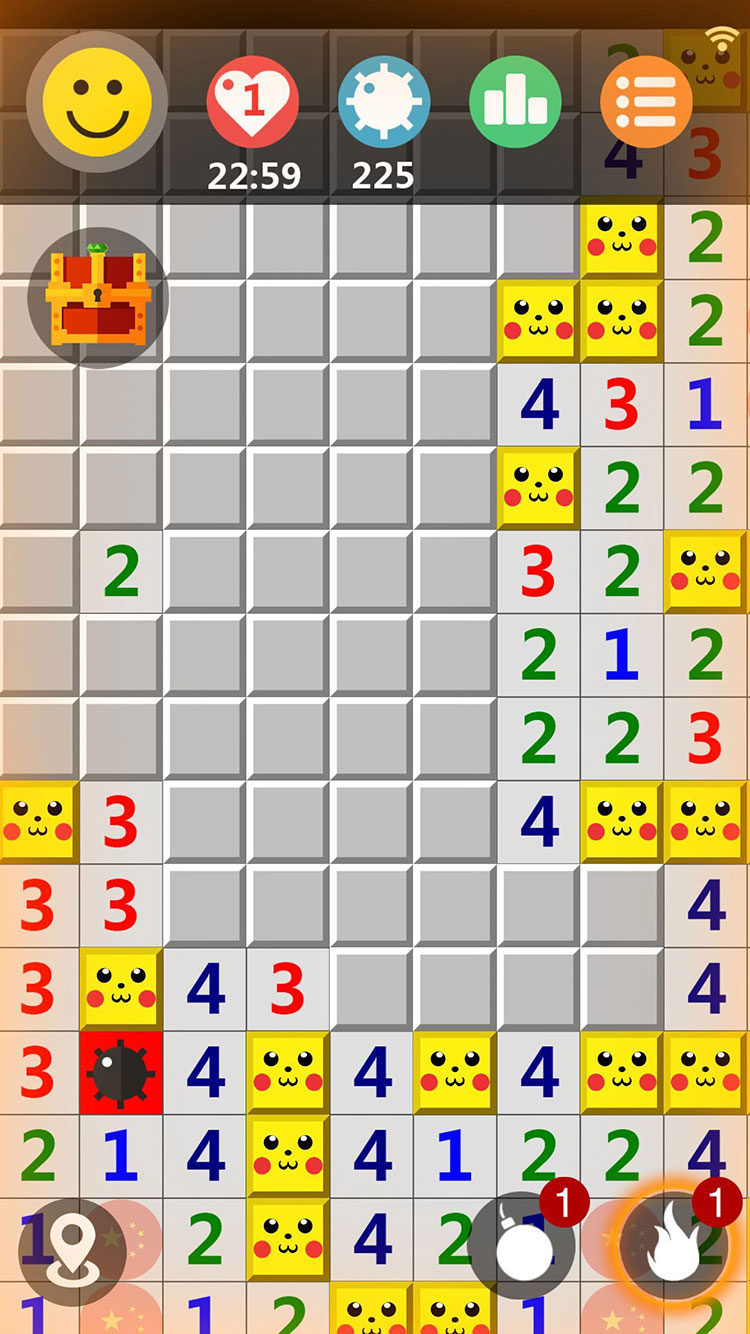Viewport: 750px width, 1334px height.
Task: Tap the map location pin button
Action: pyautogui.click(x=71, y=1252)
